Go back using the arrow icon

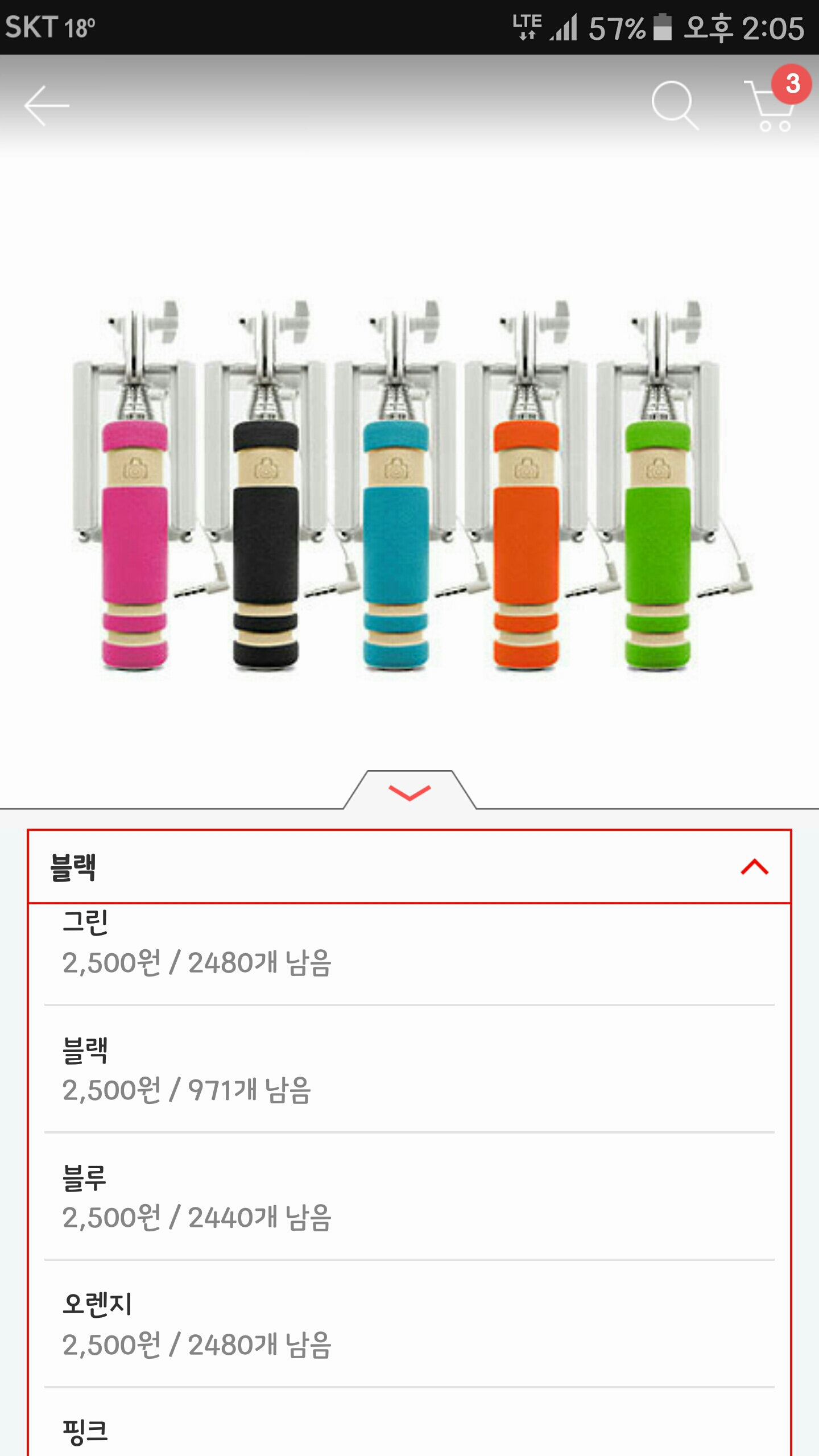click(47, 106)
